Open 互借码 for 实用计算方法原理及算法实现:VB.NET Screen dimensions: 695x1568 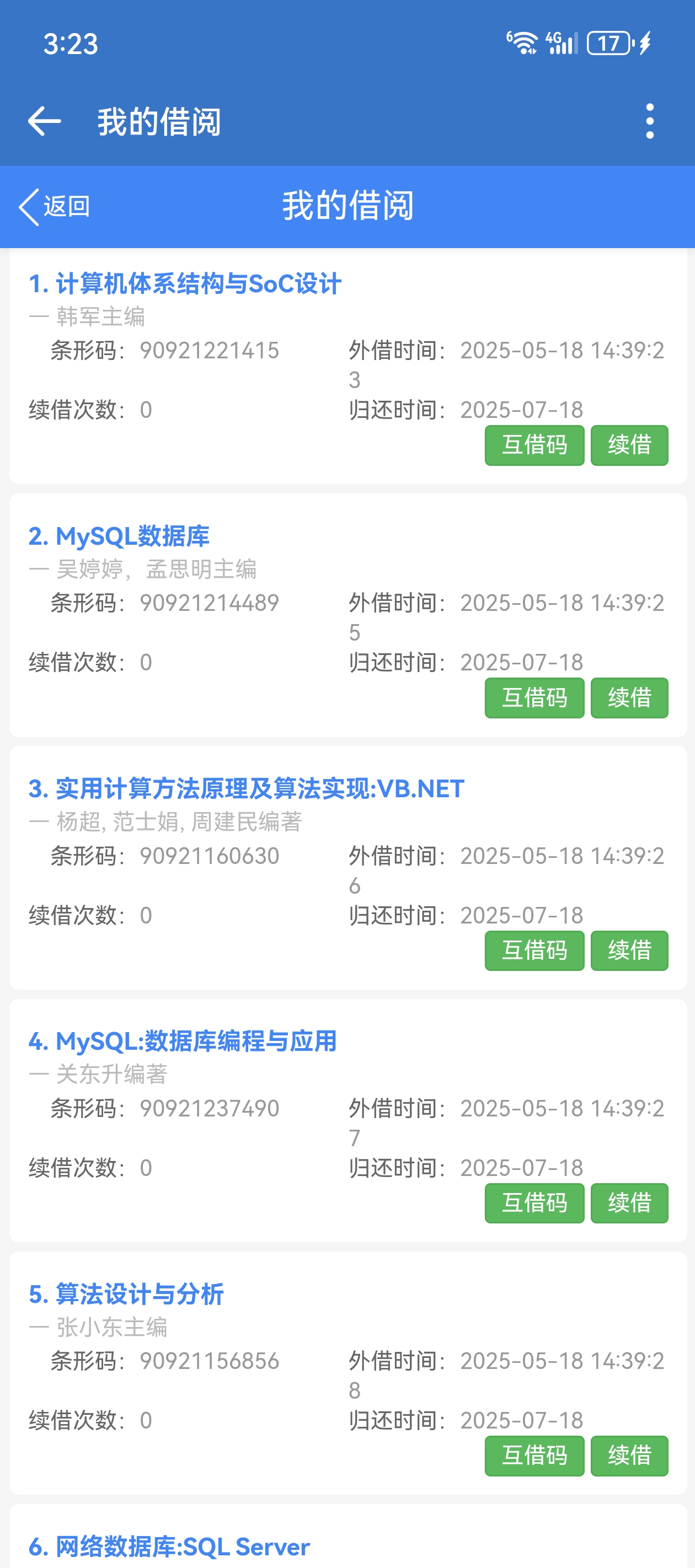click(533, 950)
